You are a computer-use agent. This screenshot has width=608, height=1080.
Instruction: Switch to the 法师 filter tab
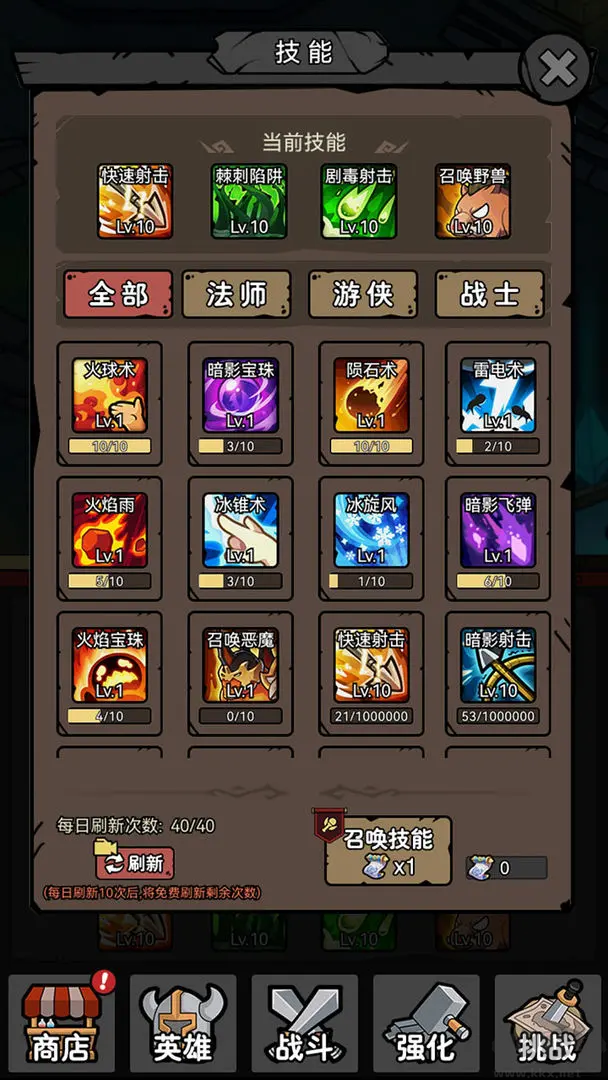point(236,295)
